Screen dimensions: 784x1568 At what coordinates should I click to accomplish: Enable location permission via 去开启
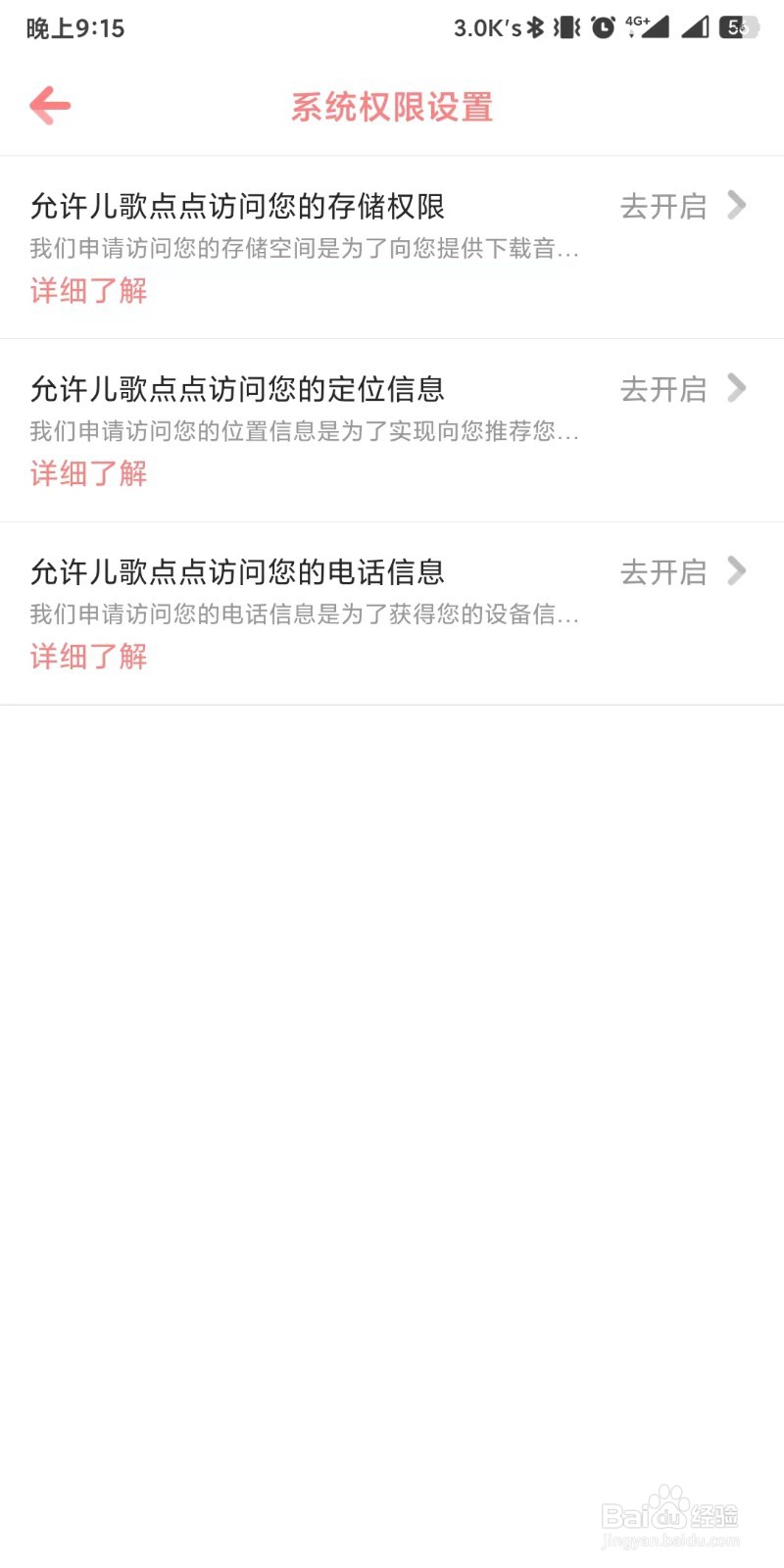[x=662, y=389]
